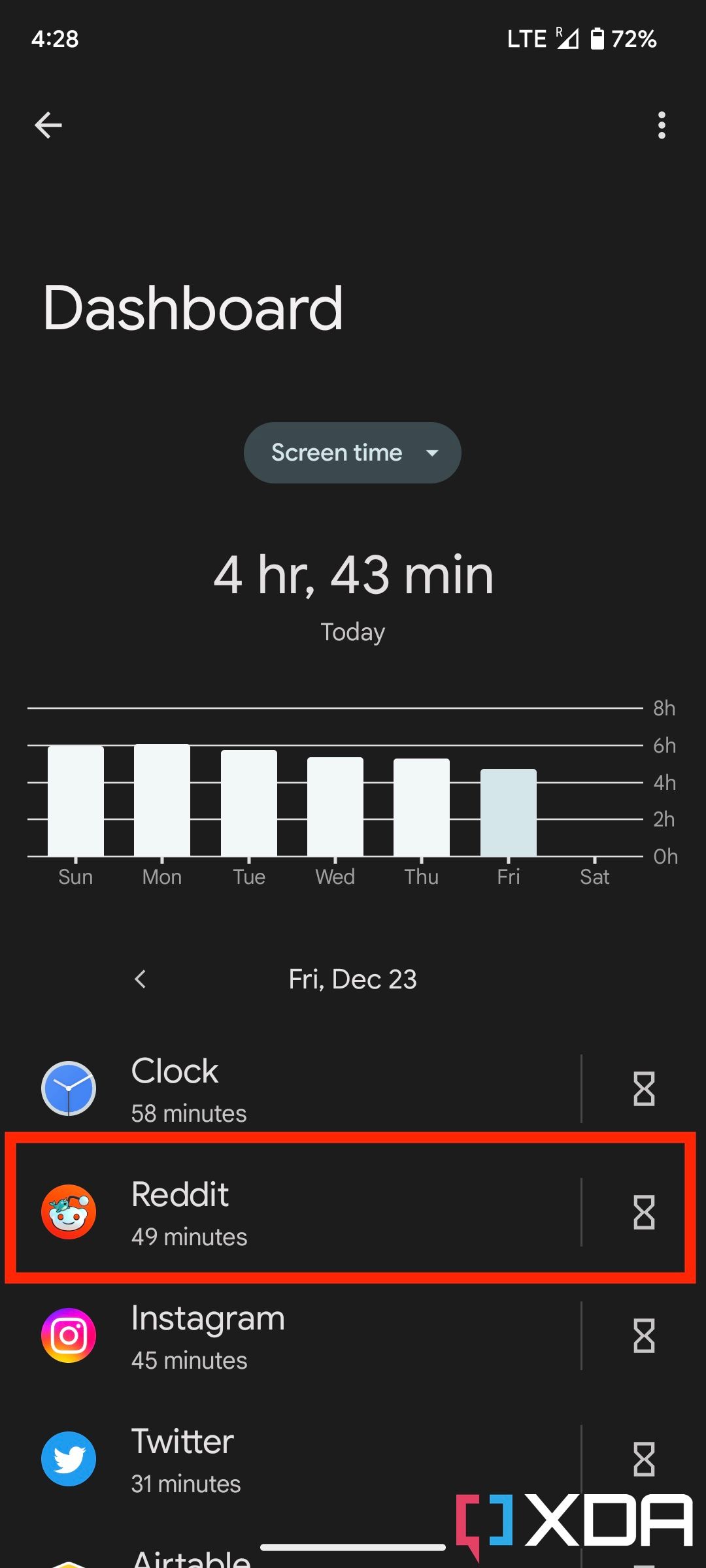
Task: Set an app timer for Instagram
Action: pos(644,1336)
